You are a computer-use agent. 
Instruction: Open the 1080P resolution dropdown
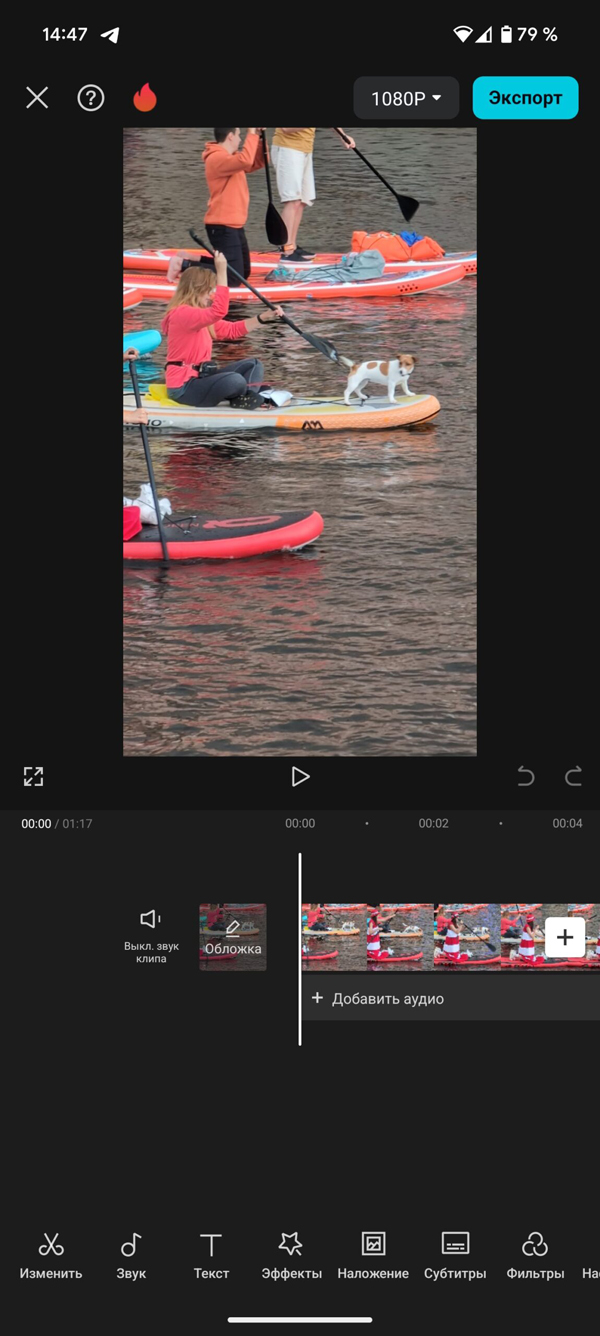click(x=406, y=98)
